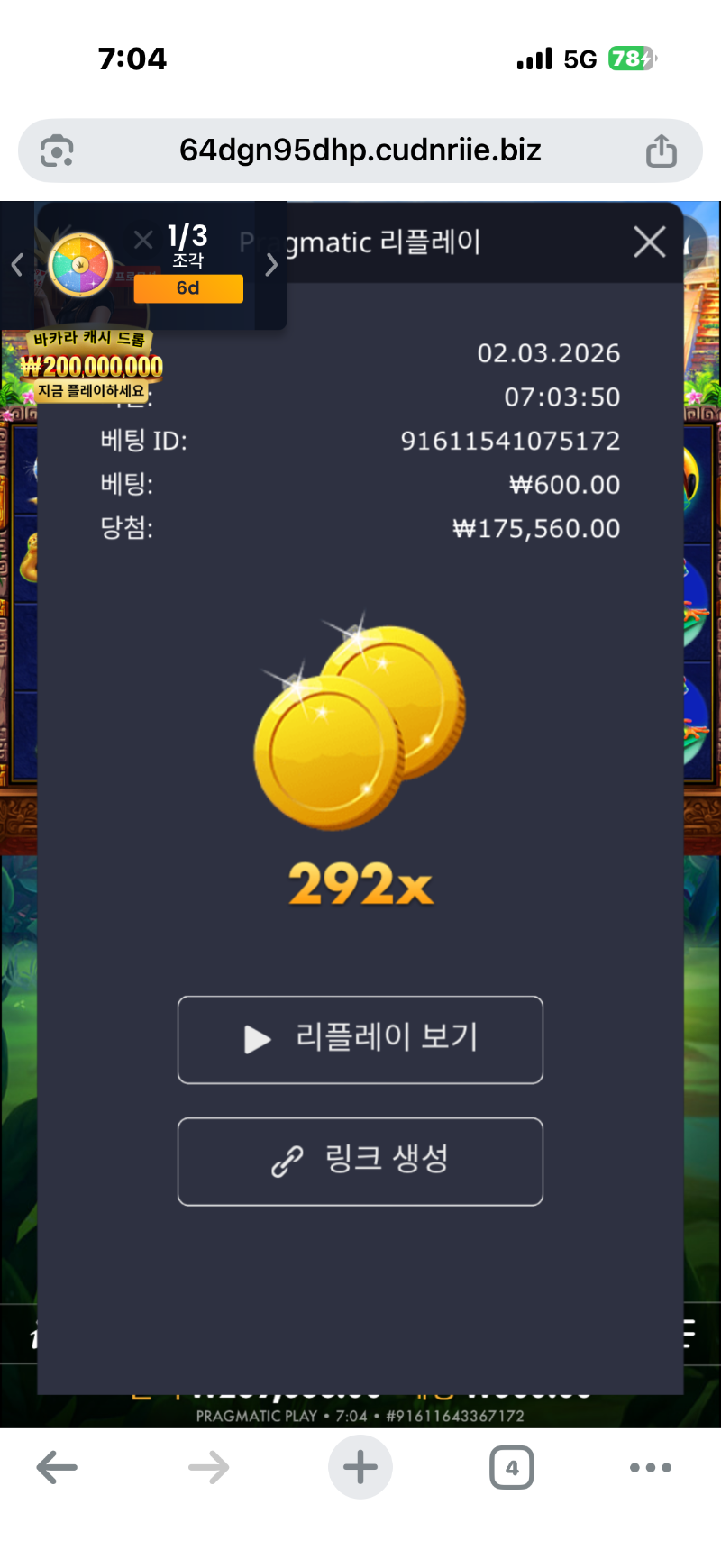The image size is (721, 1568).
Task: Open the spin wheel promo
Action: point(80,265)
